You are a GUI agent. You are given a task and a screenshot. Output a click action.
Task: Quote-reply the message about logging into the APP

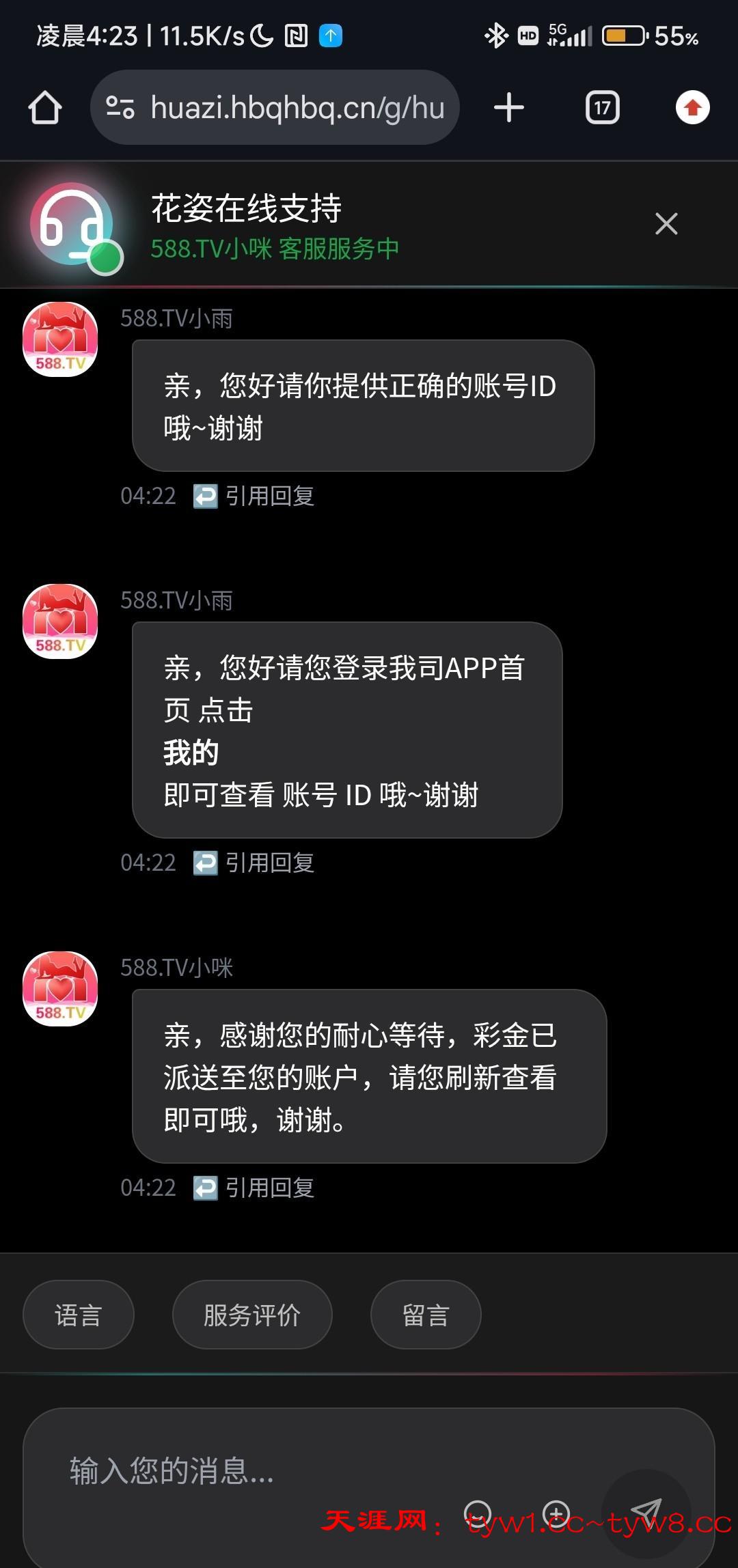pyautogui.click(x=254, y=863)
